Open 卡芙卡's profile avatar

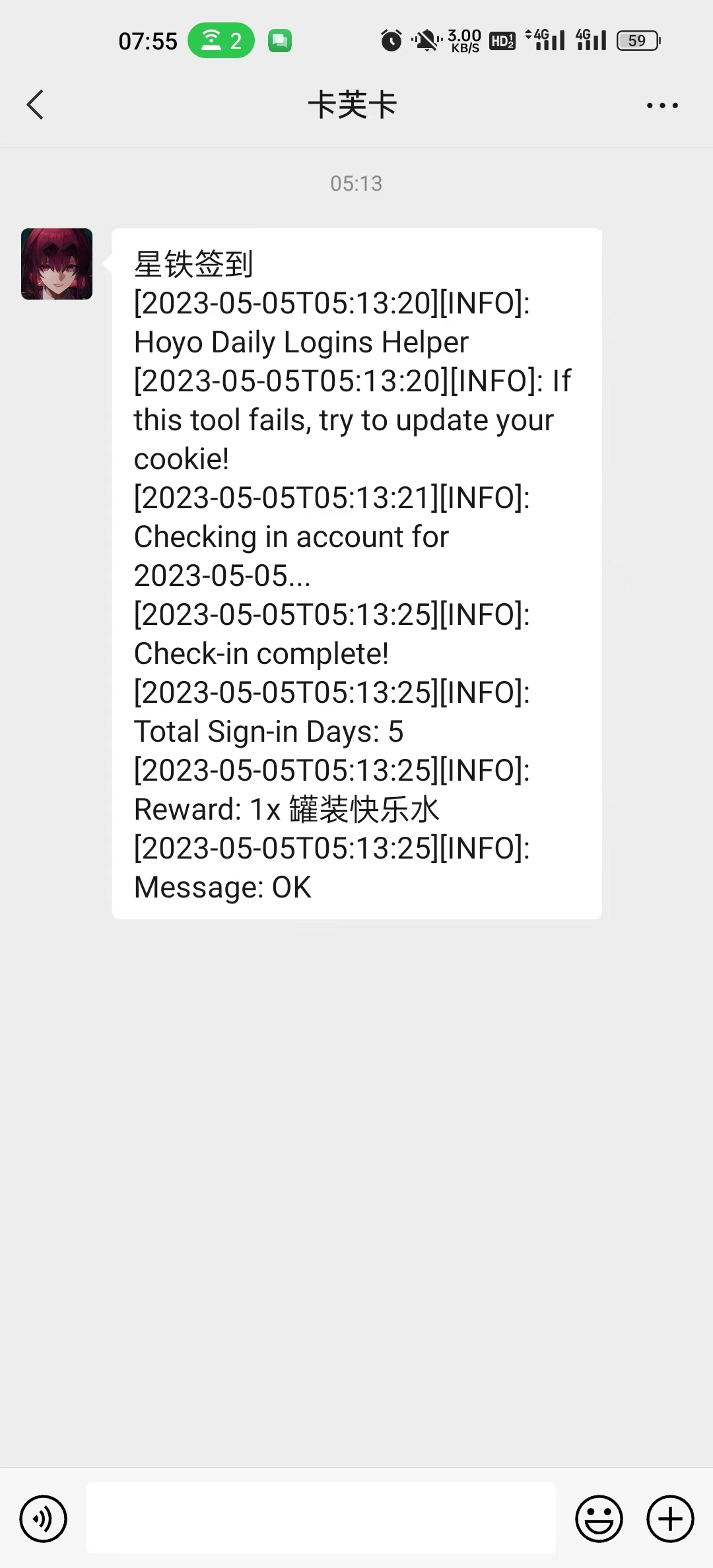click(x=57, y=264)
